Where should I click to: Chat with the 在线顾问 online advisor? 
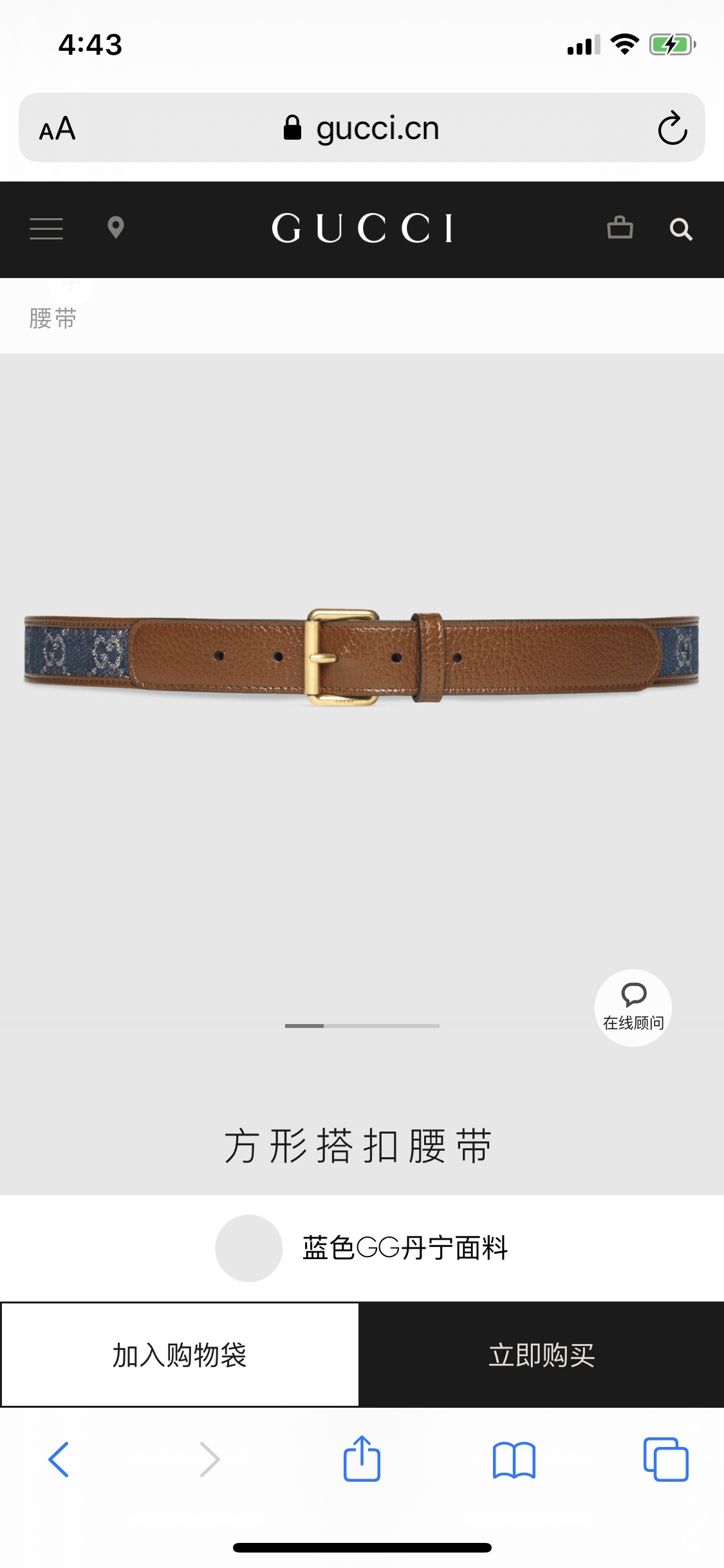633,1007
